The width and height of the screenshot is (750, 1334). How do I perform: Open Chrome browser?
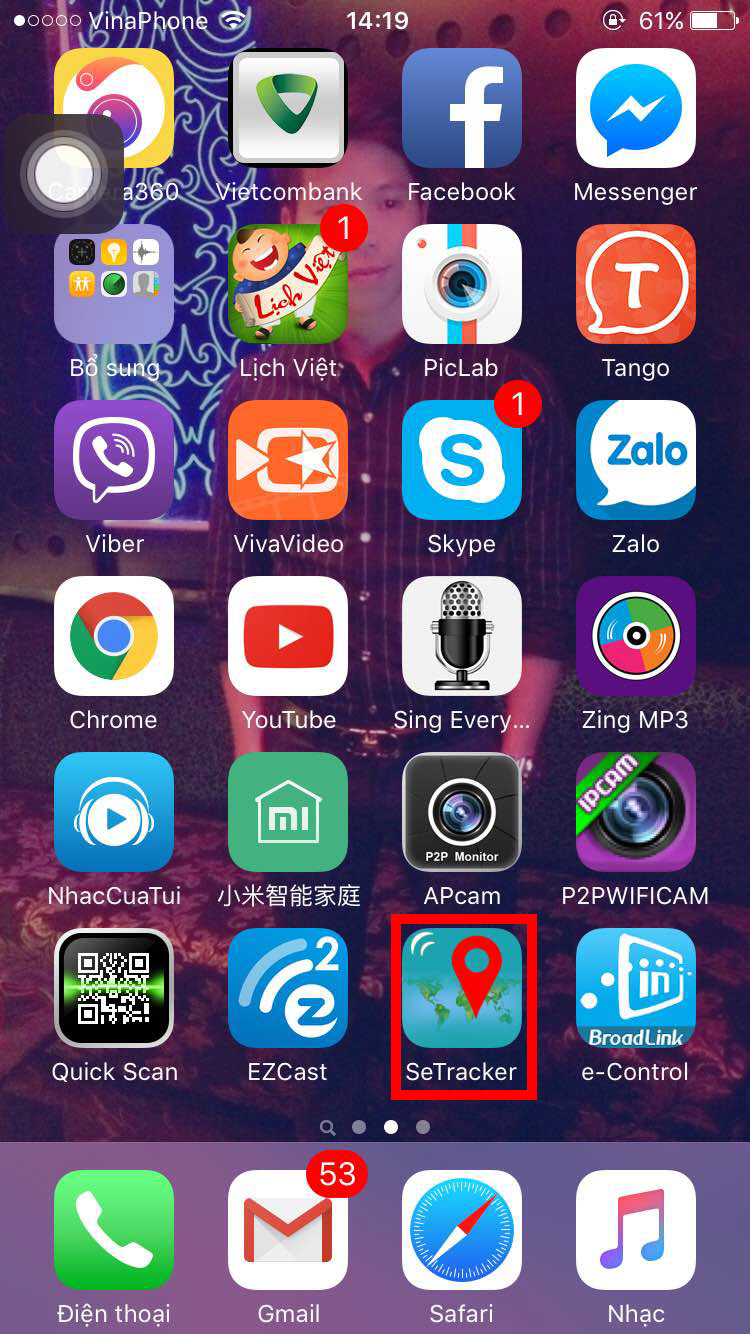click(x=114, y=636)
